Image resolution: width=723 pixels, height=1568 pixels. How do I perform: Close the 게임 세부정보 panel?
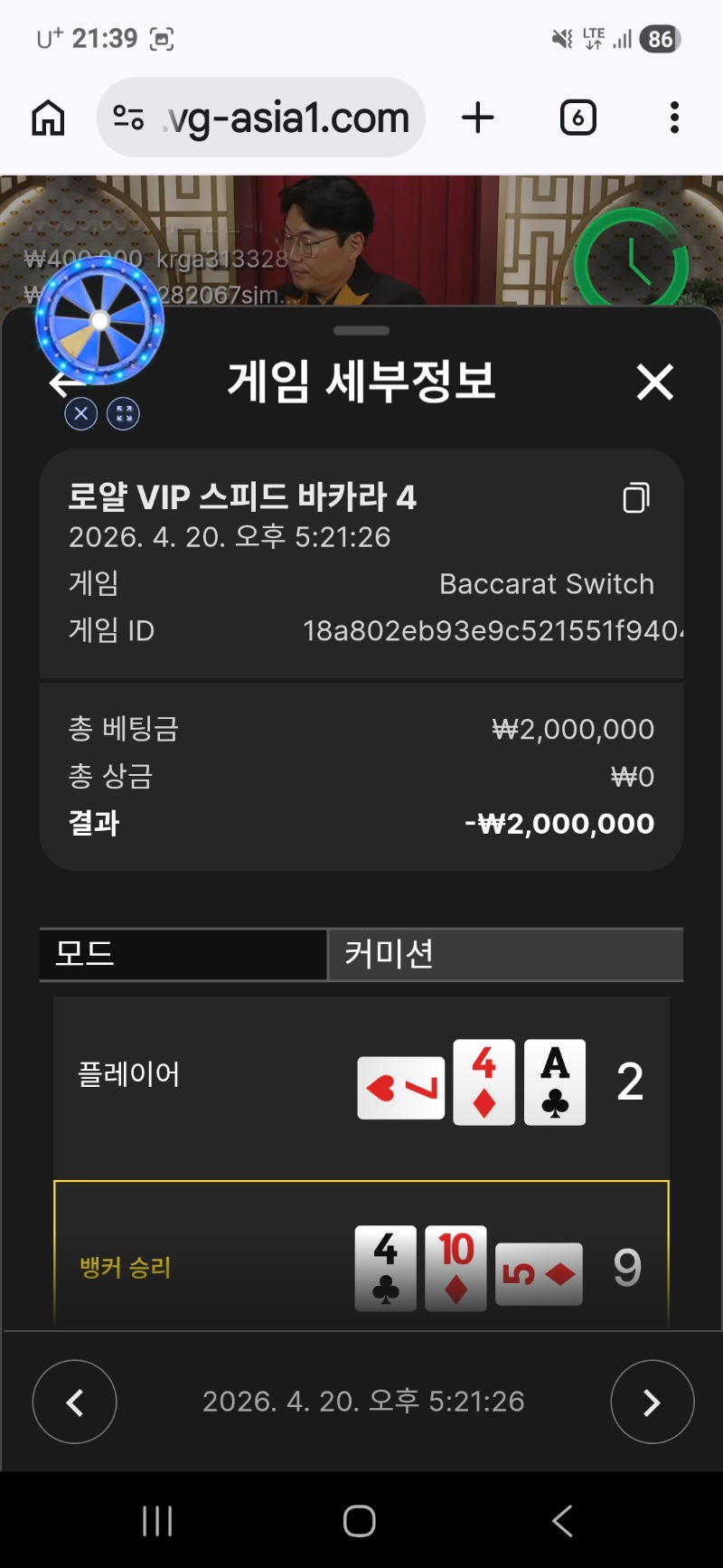coord(654,382)
